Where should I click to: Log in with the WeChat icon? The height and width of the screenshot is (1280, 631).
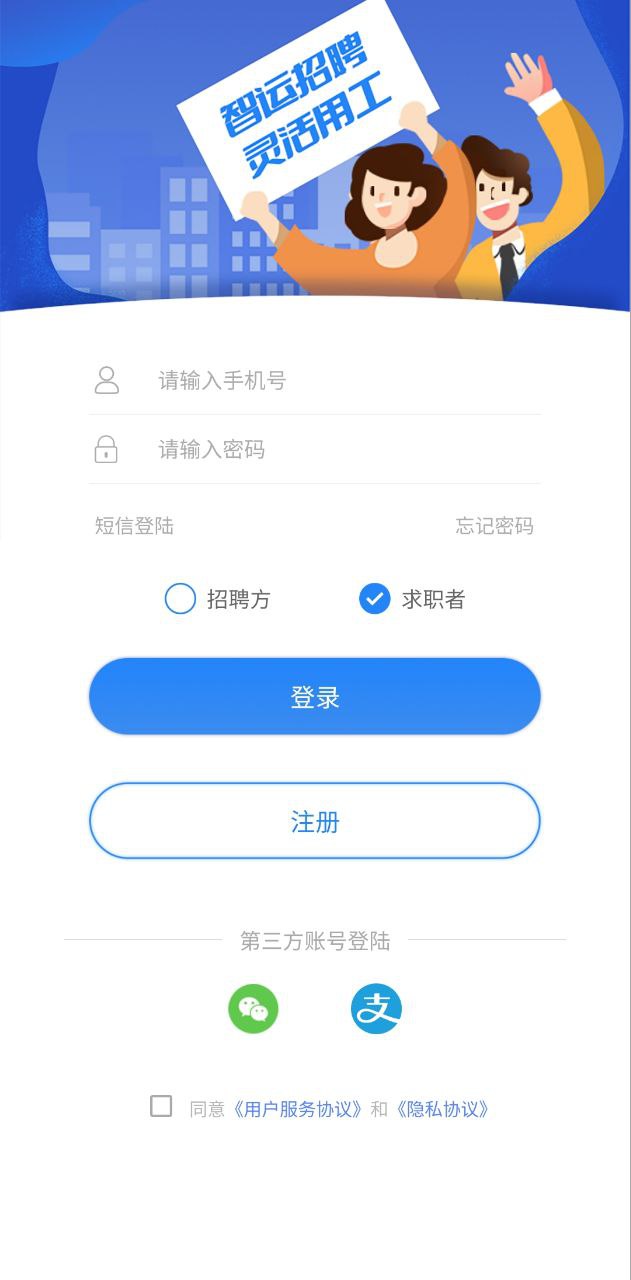[253, 1009]
